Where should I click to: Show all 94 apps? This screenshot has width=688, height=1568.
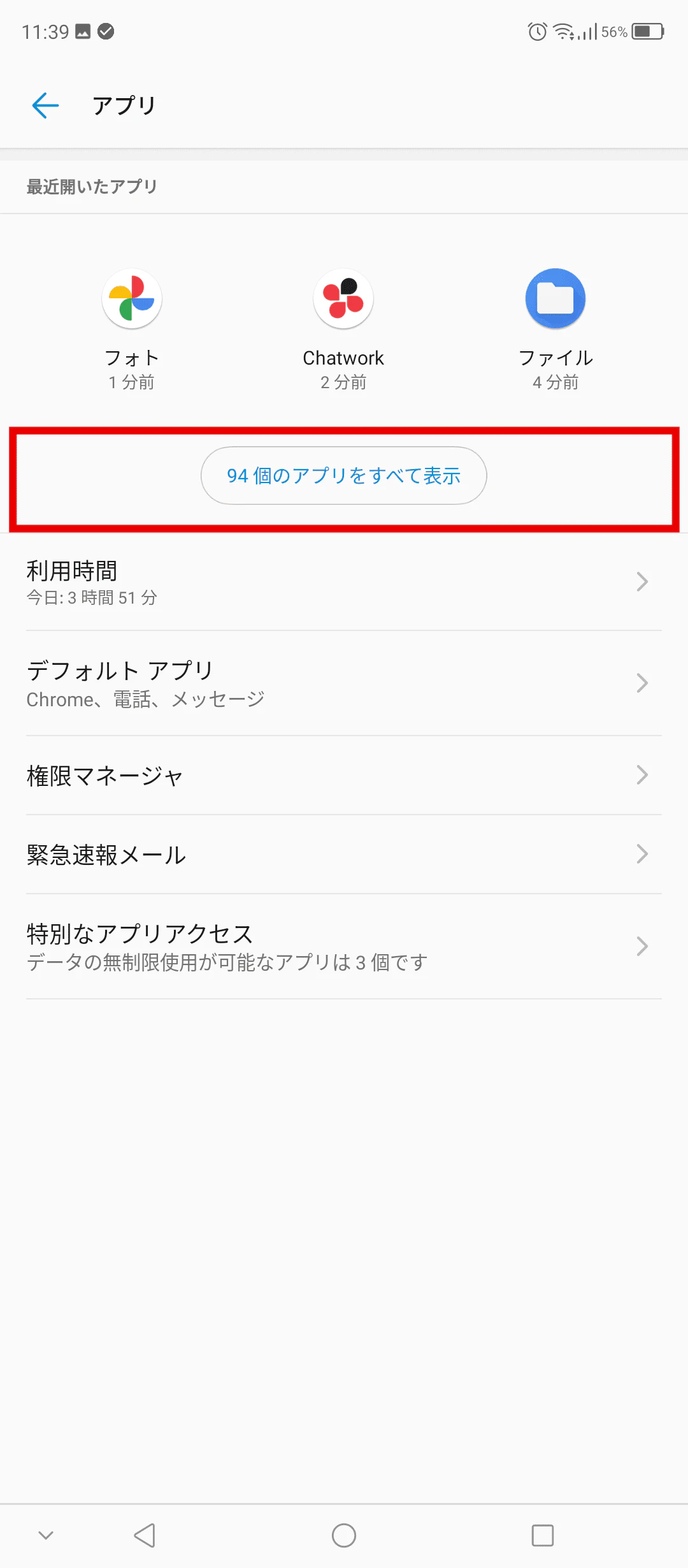coord(343,475)
